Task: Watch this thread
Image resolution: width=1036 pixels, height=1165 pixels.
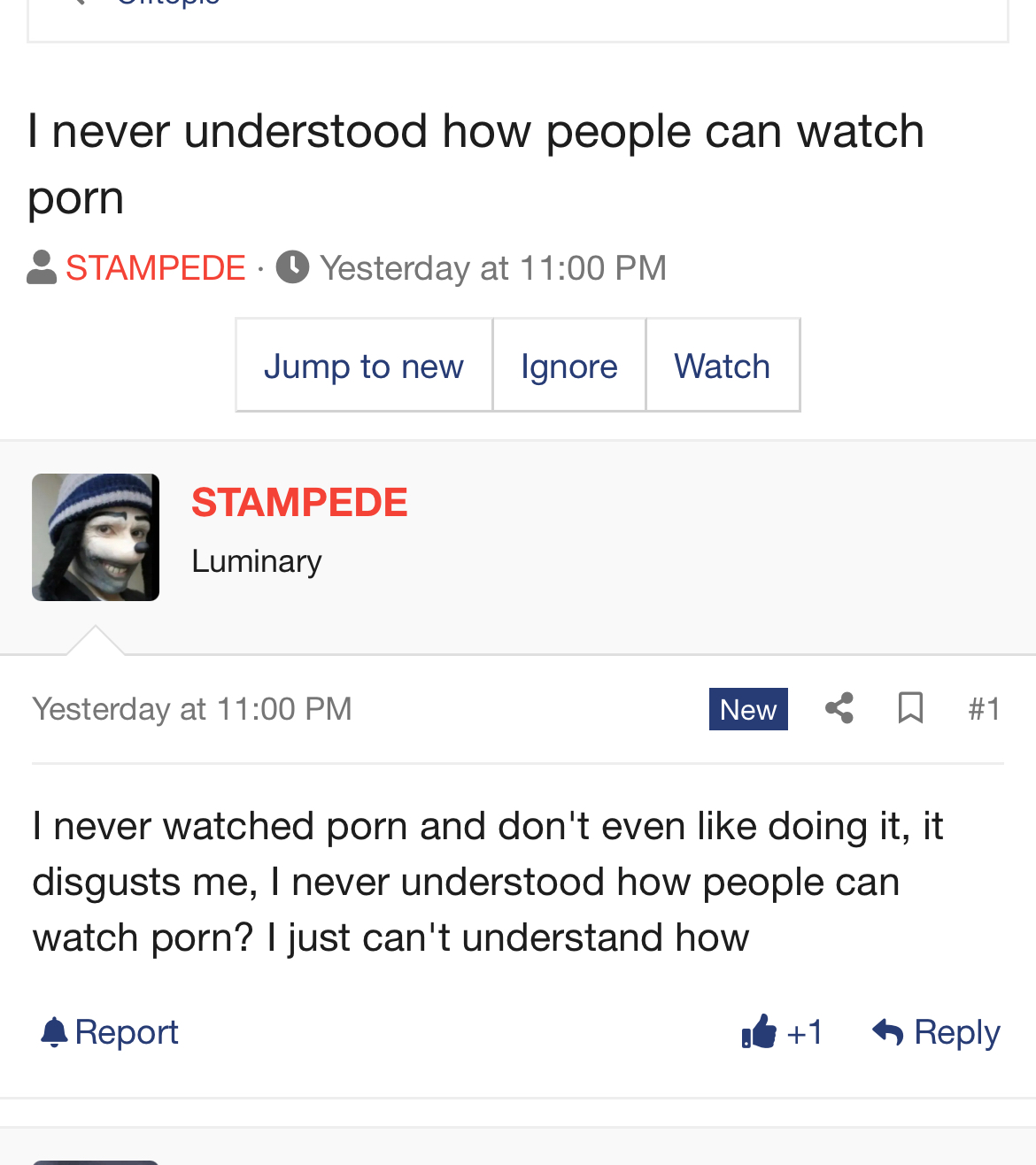Action: coord(722,366)
